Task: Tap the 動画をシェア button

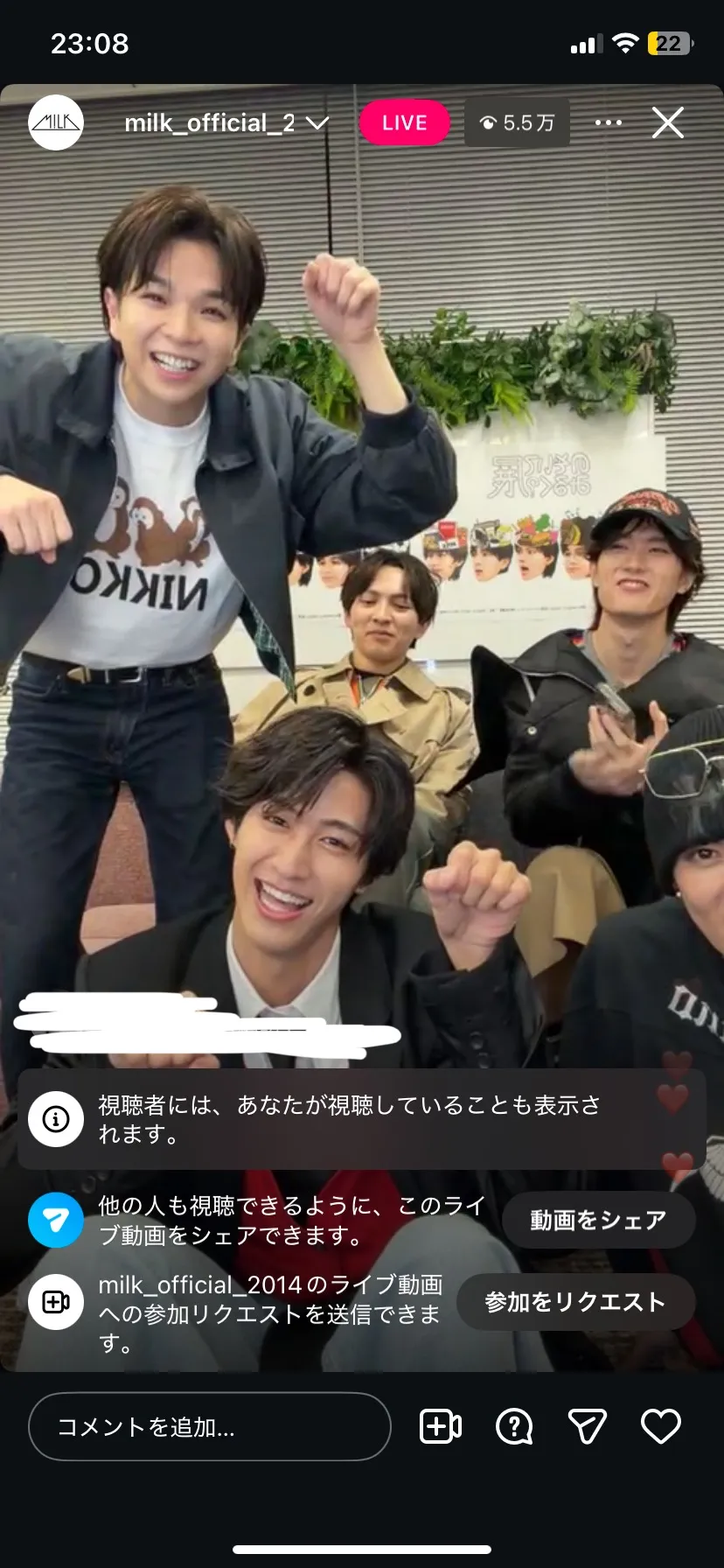Action: (598, 1220)
